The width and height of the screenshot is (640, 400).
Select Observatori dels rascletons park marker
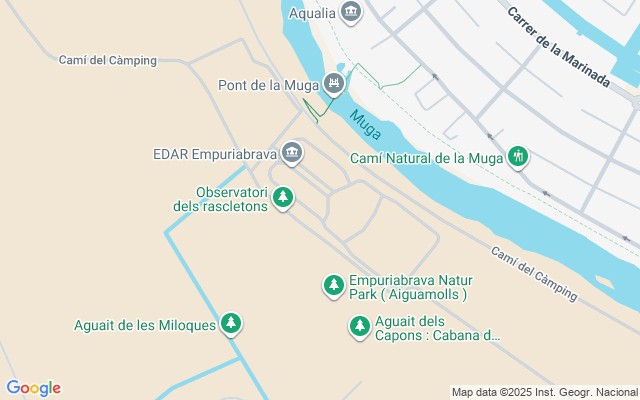[x=284, y=197]
